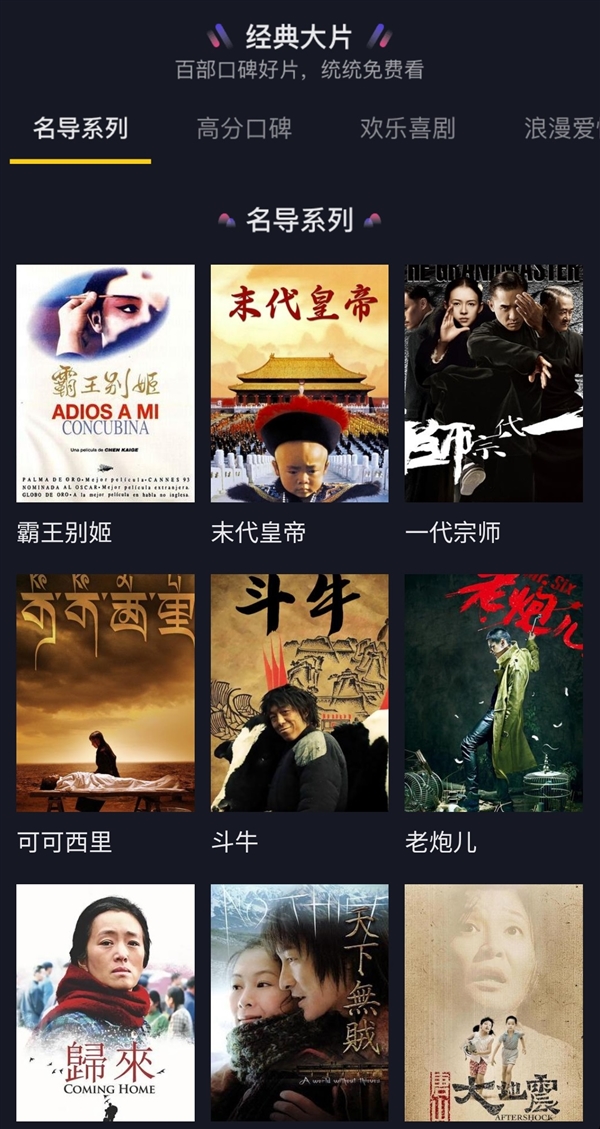This screenshot has height=1129, width=600.
Task: Select the movie 可可西里
Action: click(x=105, y=692)
